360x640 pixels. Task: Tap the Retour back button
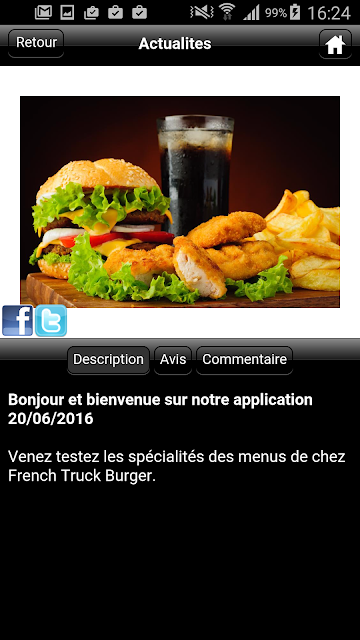click(x=36, y=43)
